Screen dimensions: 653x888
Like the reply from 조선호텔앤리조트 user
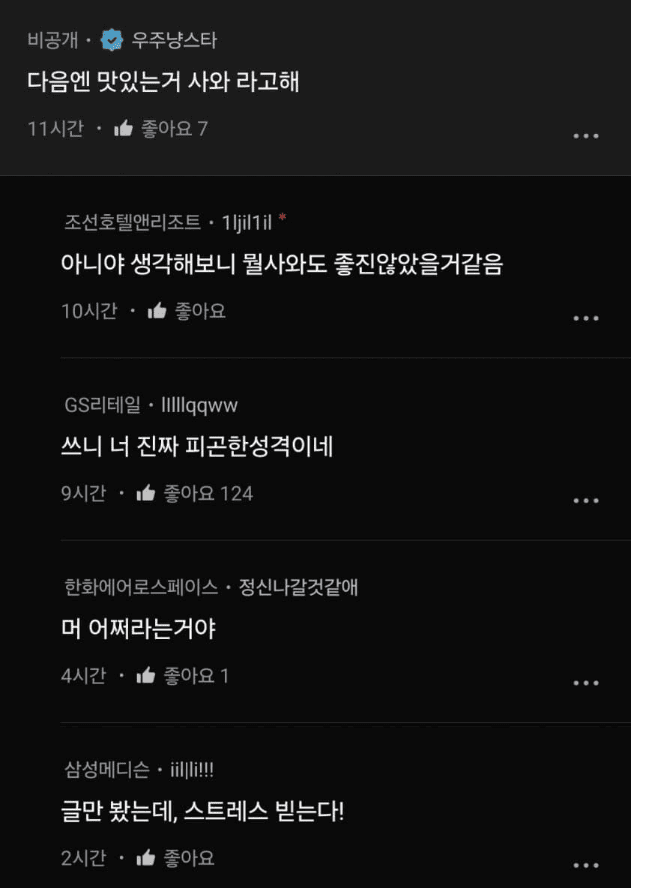pyautogui.click(x=157, y=311)
